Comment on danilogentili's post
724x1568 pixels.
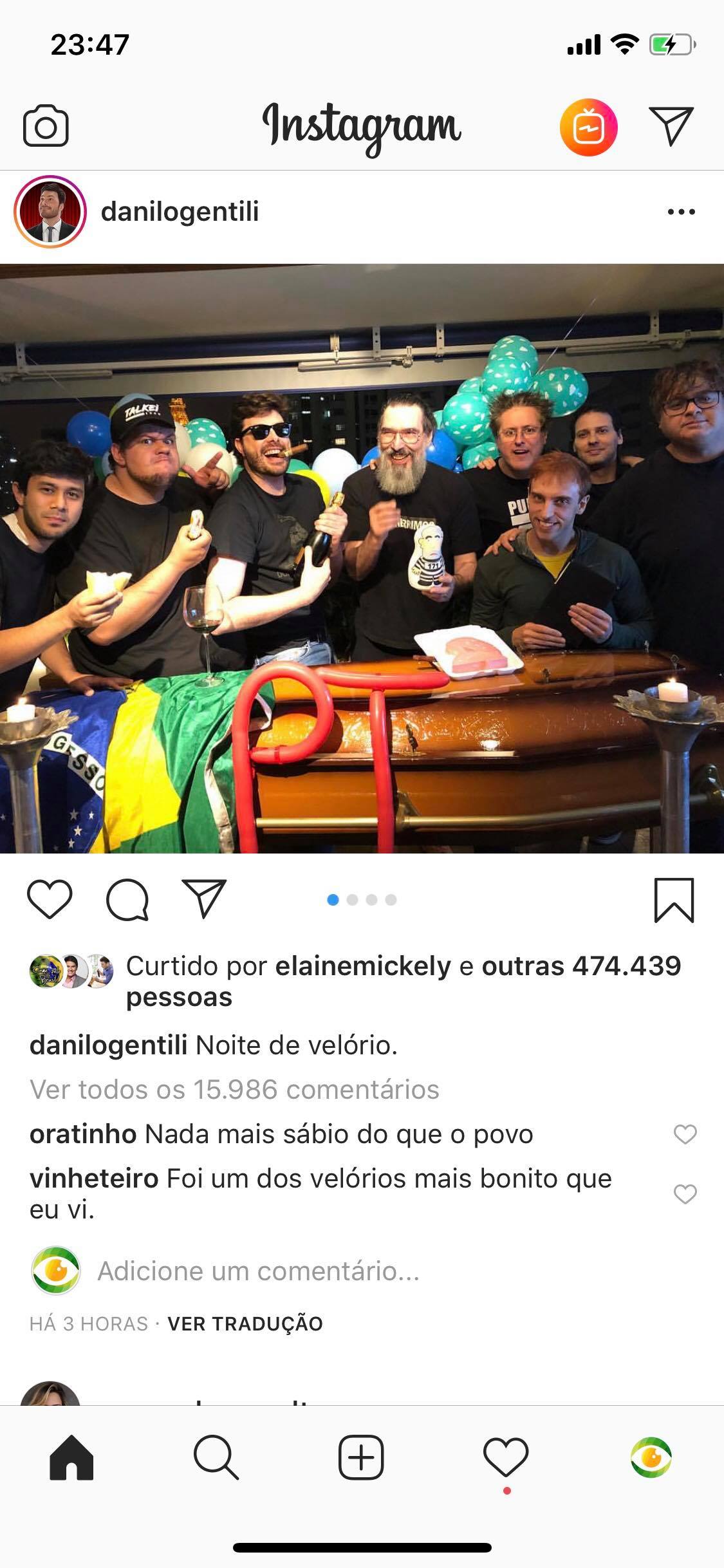(127, 899)
